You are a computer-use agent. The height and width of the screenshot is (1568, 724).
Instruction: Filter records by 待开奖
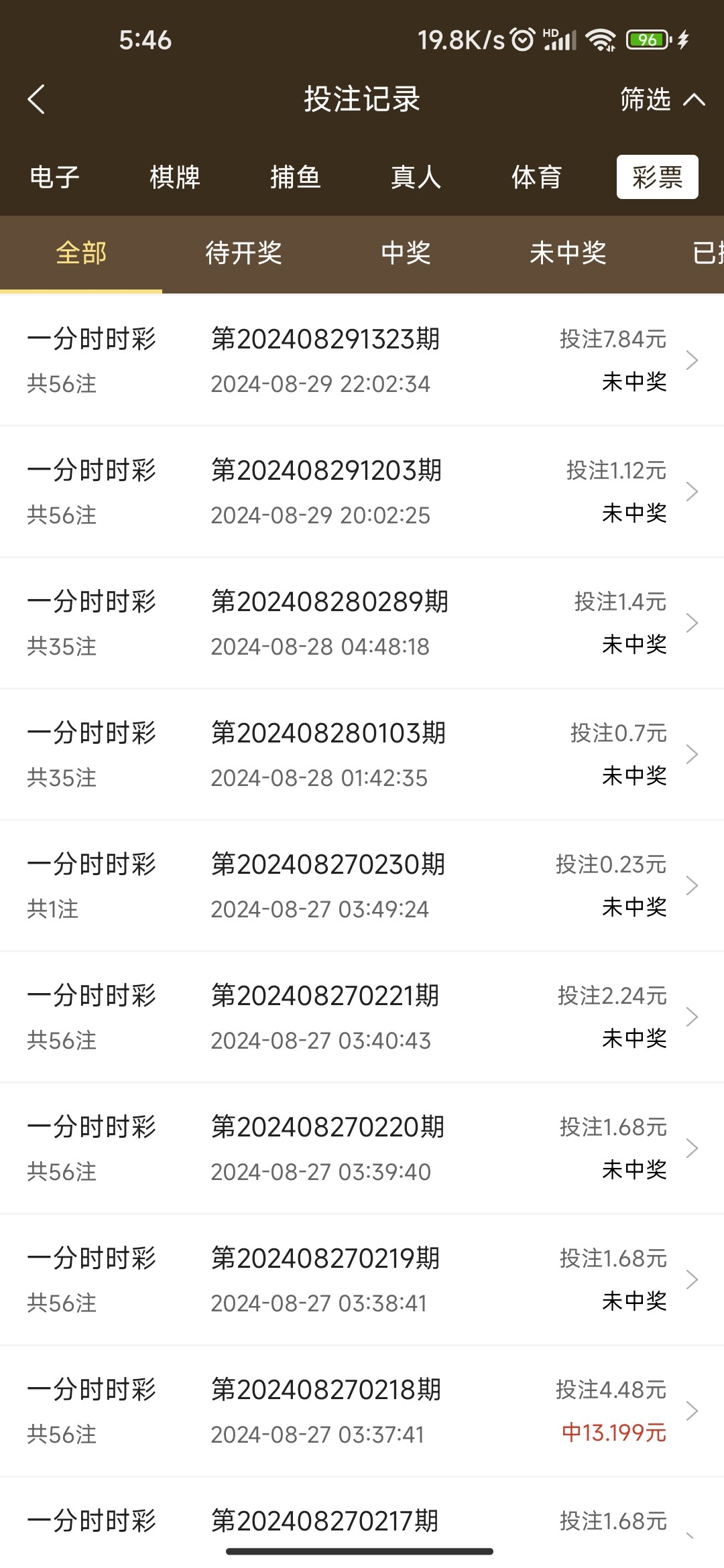(243, 253)
